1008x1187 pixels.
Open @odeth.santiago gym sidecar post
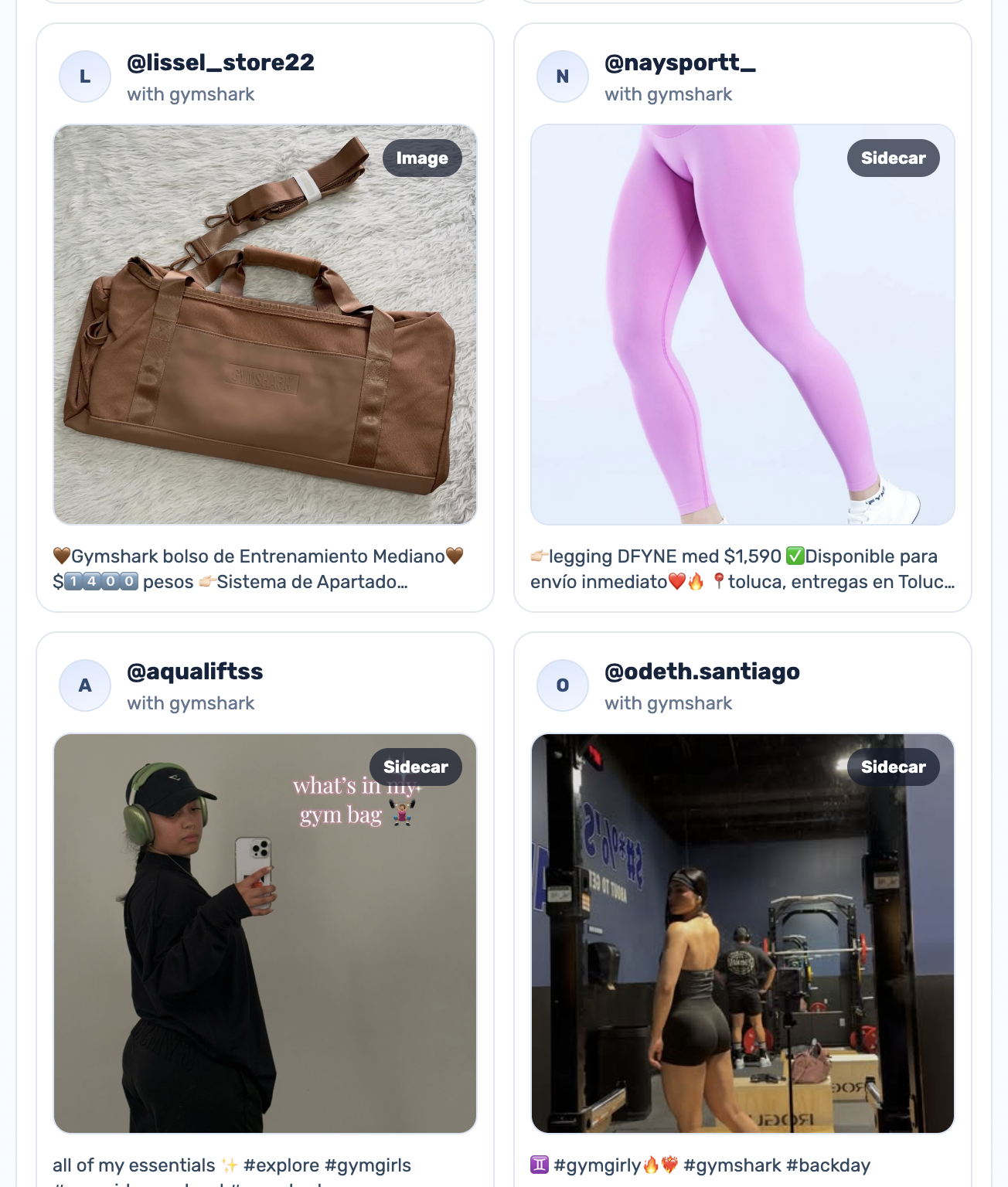pyautogui.click(x=742, y=934)
